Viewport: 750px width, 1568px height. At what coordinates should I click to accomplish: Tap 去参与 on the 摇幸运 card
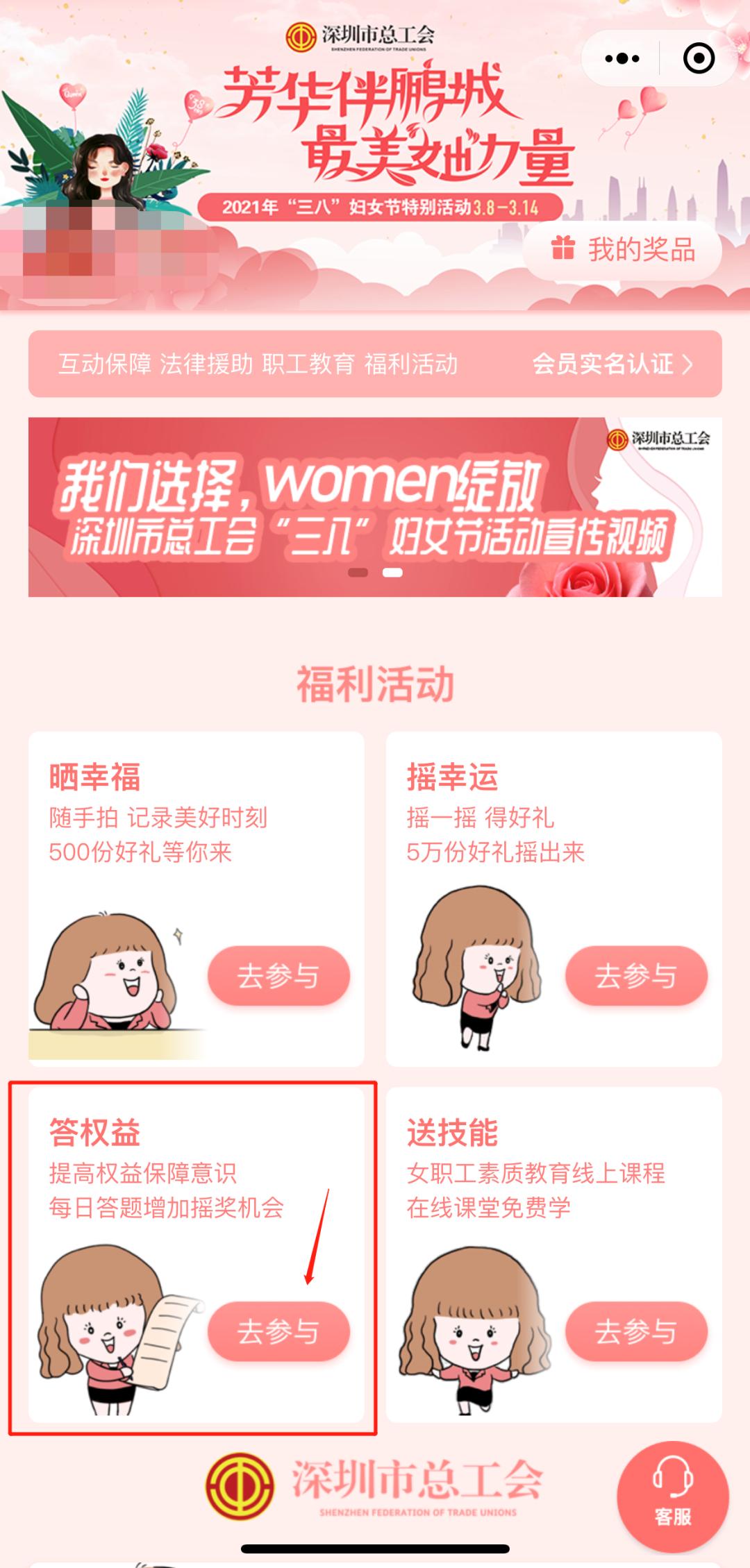(x=635, y=976)
